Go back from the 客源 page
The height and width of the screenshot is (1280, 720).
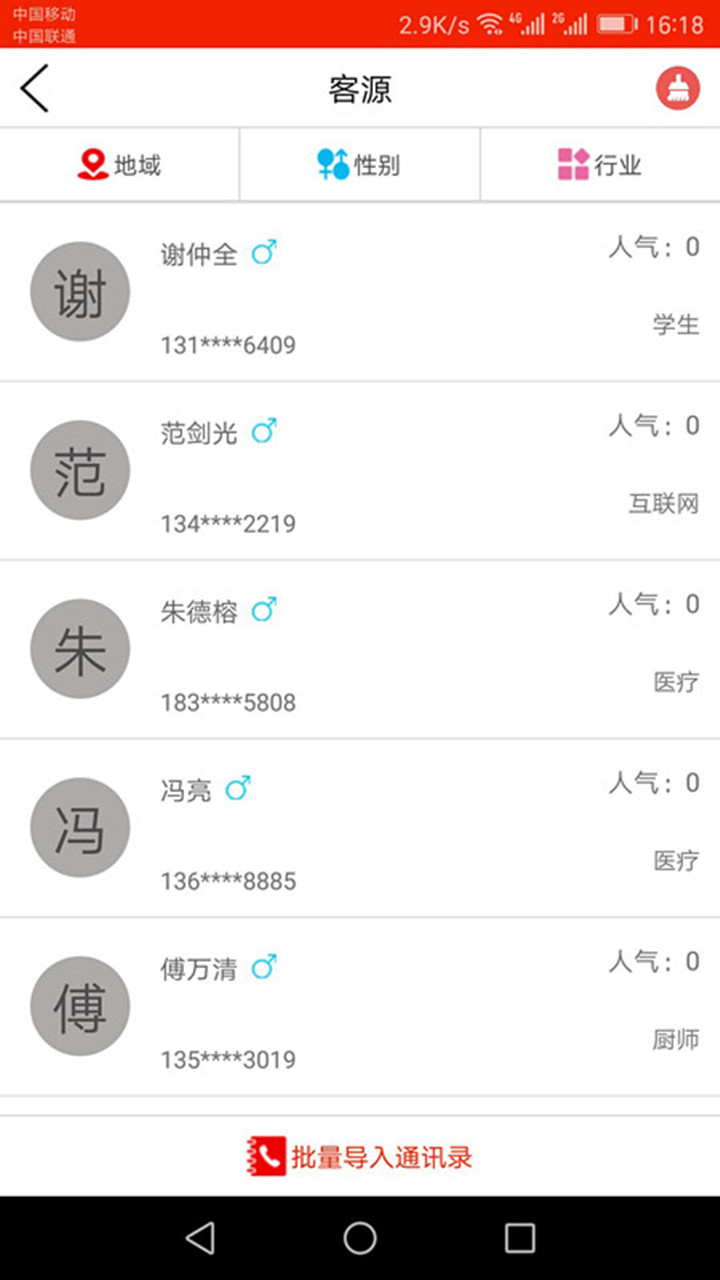(35, 89)
